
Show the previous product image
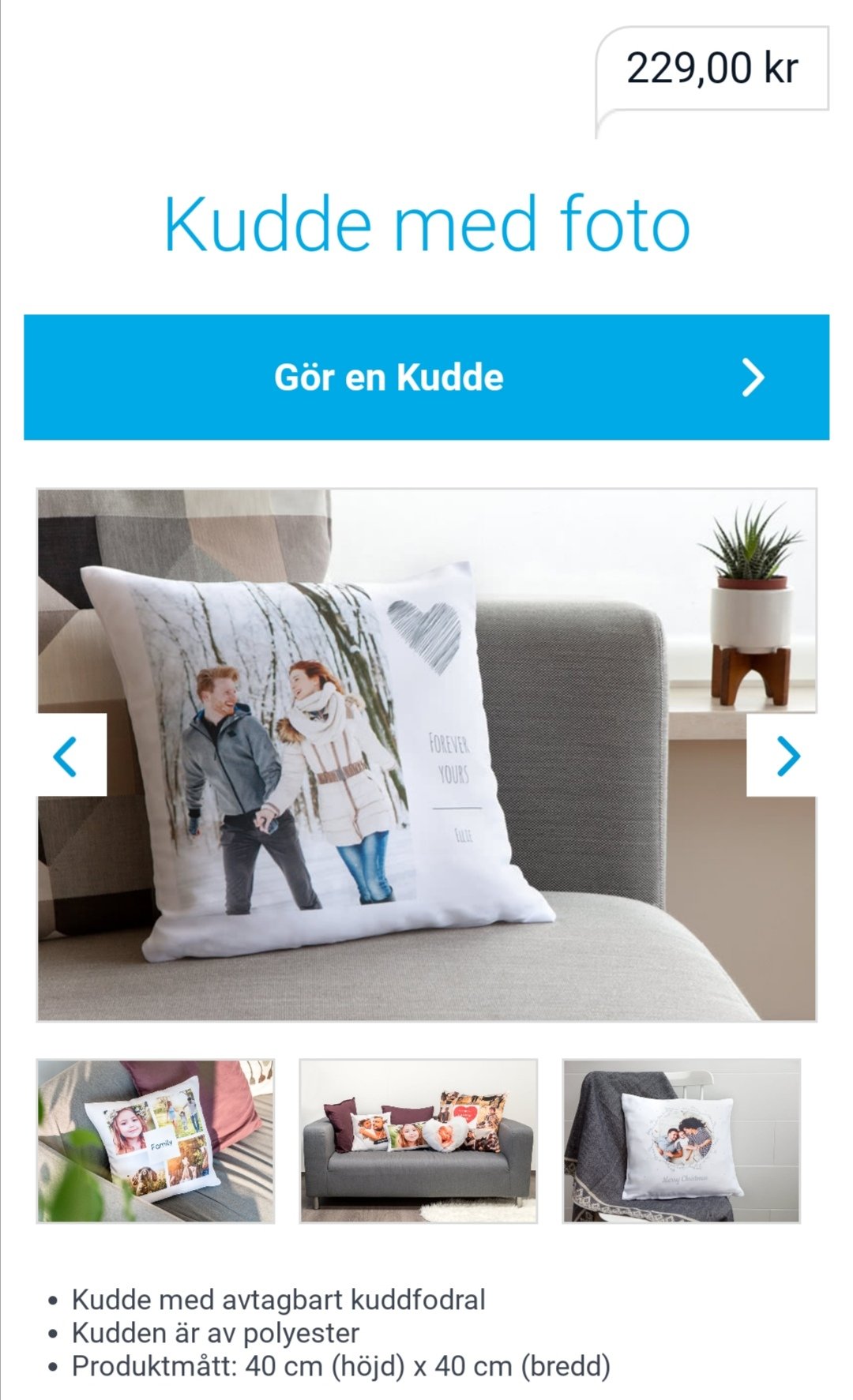coord(71,756)
